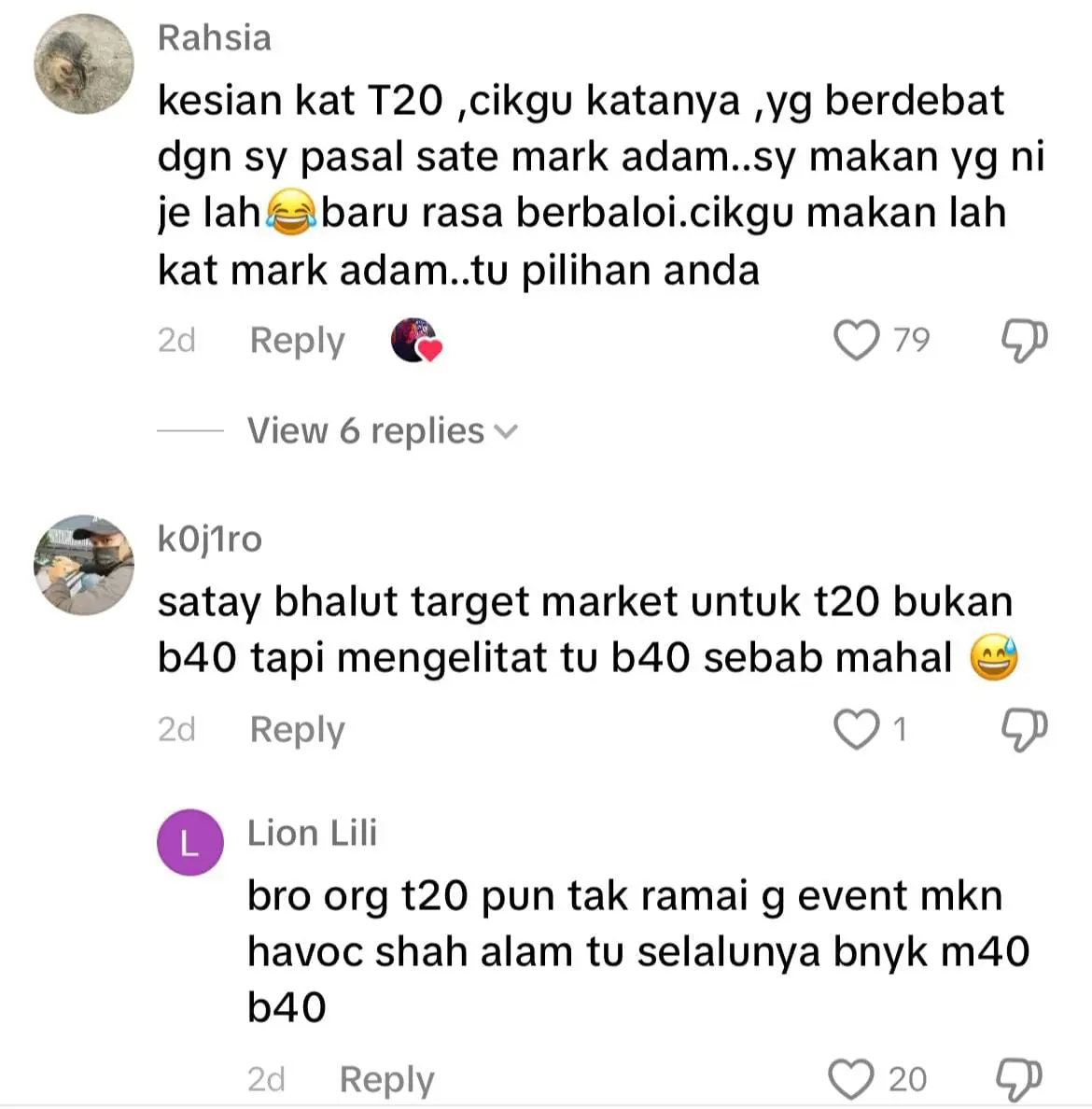Reply to k0j1ro's comment
This screenshot has width=1092, height=1109.
tap(297, 729)
